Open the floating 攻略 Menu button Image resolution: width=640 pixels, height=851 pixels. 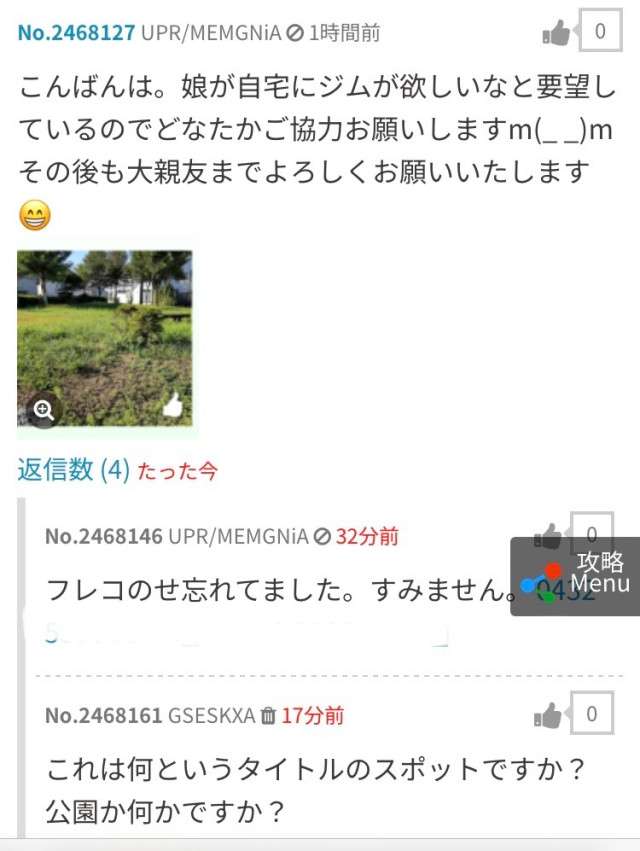click(x=576, y=576)
